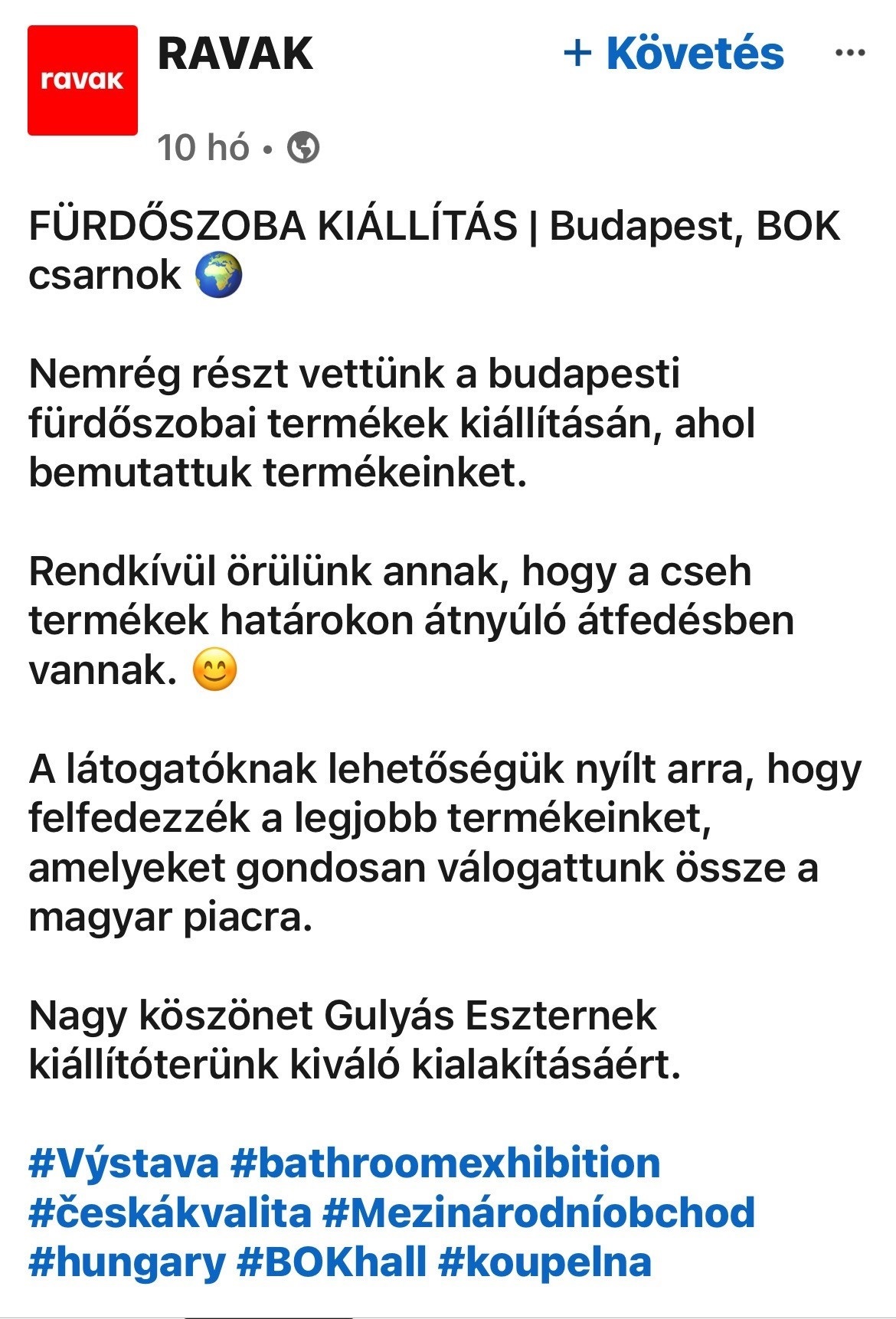896x1319 pixels.
Task: Follow RAVAK with the Követés button
Action: click(674, 54)
